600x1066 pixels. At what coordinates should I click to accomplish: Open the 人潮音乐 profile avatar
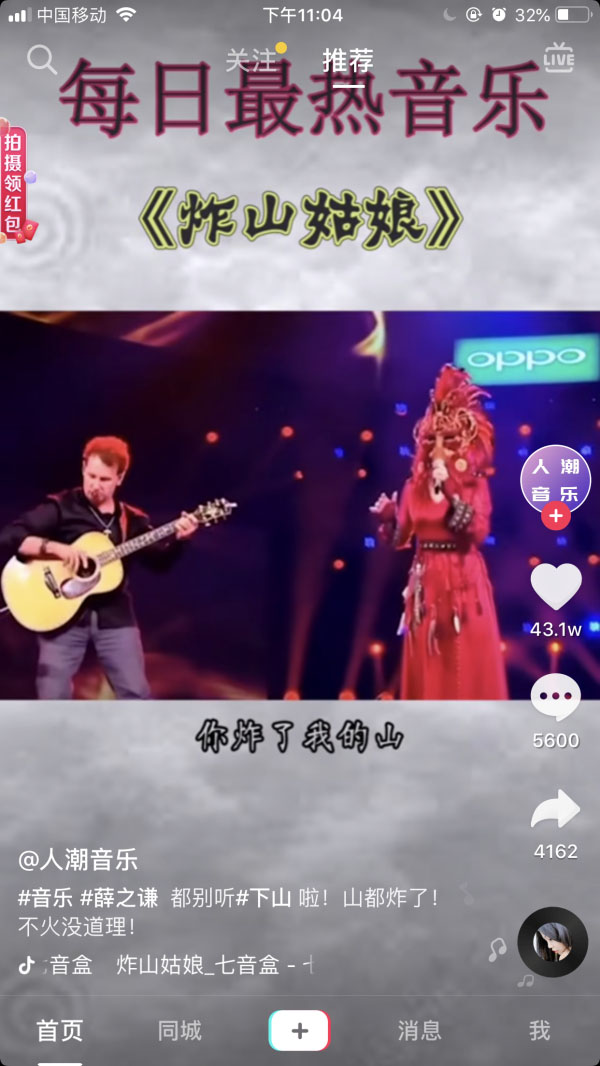pyautogui.click(x=555, y=479)
